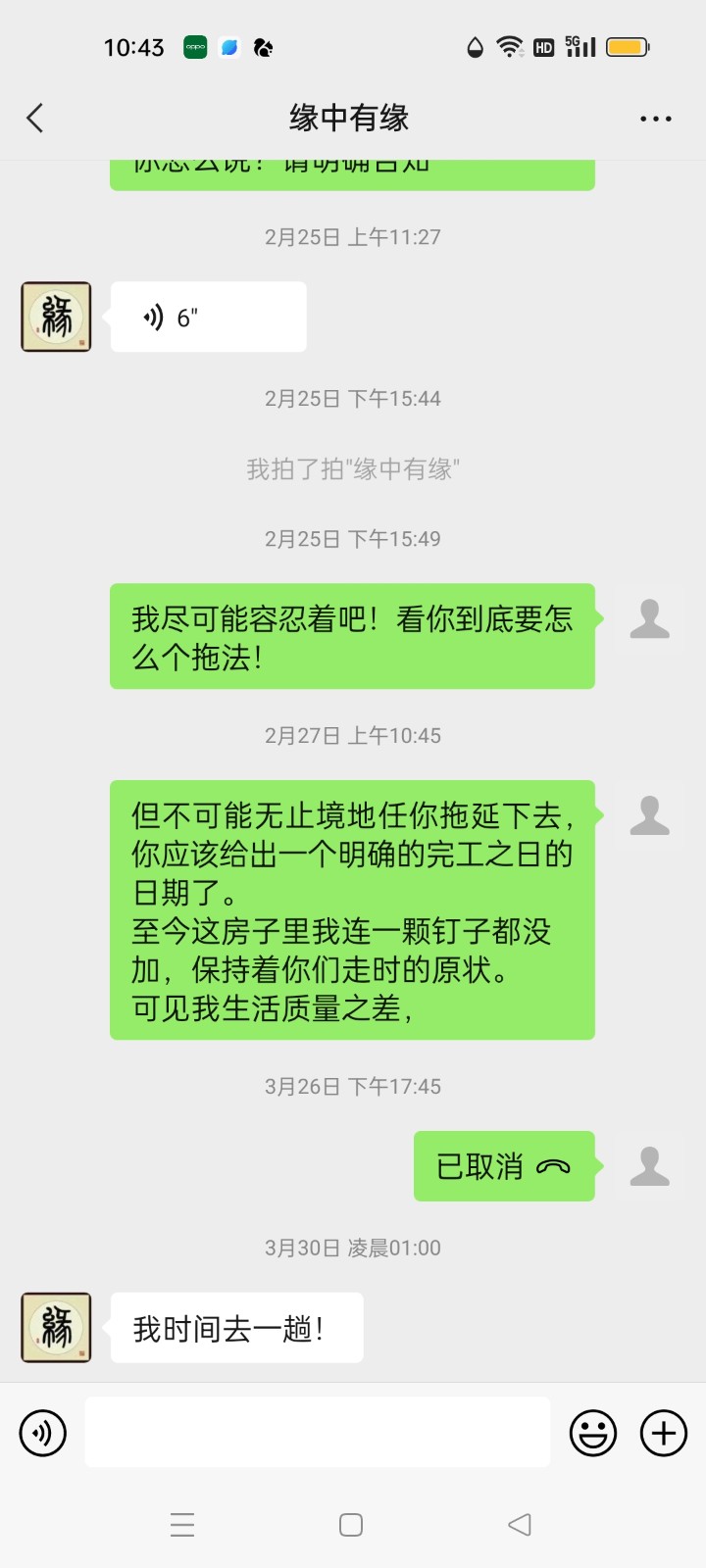Open the emoji sticker panel
The height and width of the screenshot is (1568, 706).
click(593, 1433)
